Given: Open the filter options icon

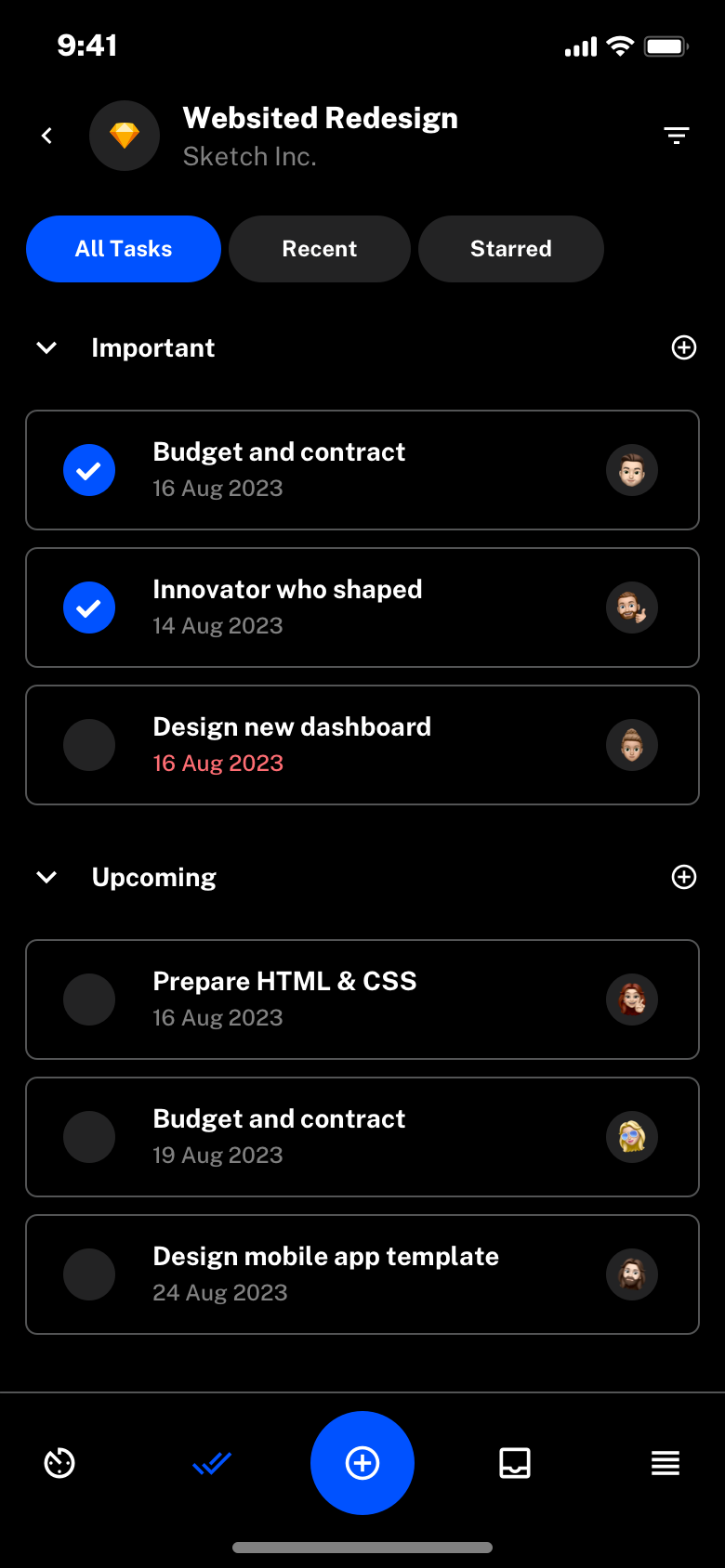Looking at the screenshot, I should tap(677, 136).
